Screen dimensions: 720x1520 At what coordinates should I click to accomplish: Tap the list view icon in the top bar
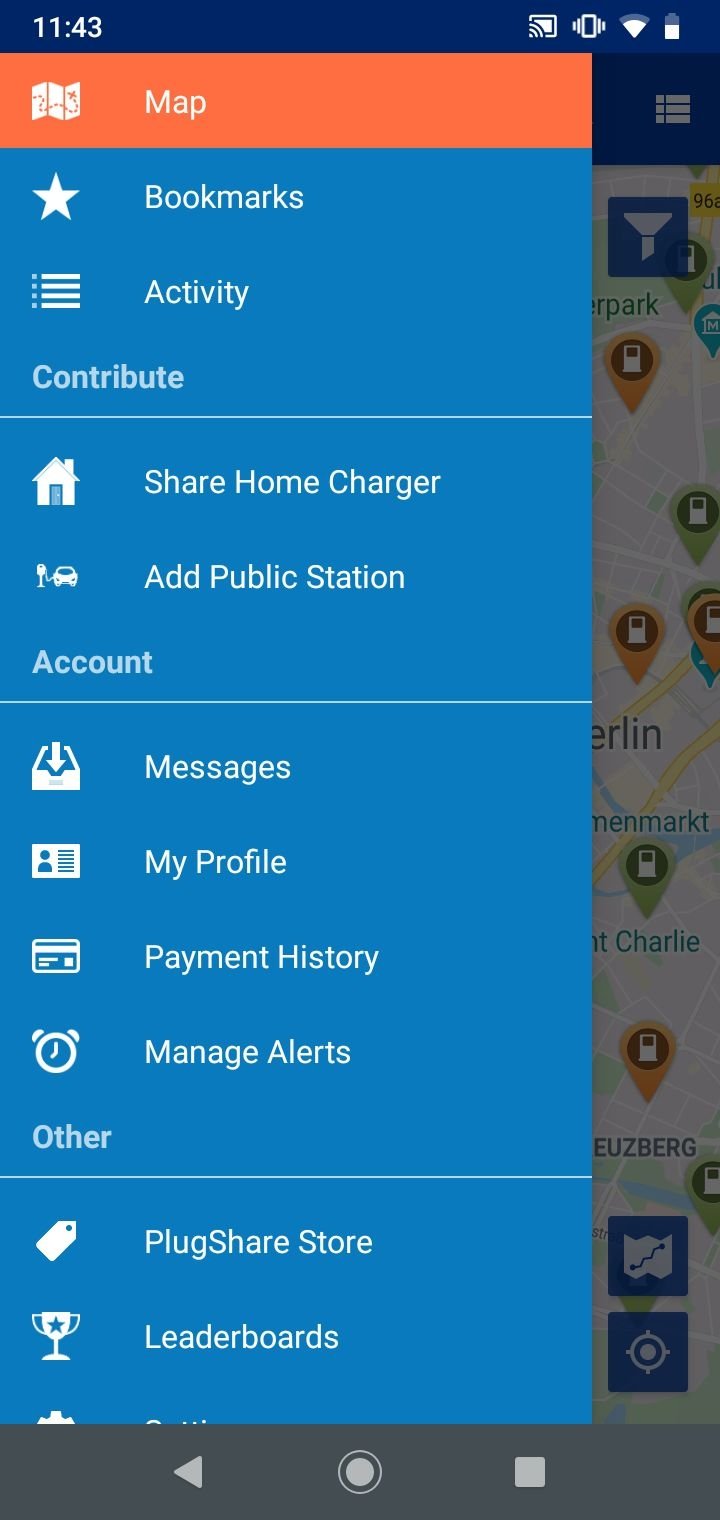pos(672,109)
